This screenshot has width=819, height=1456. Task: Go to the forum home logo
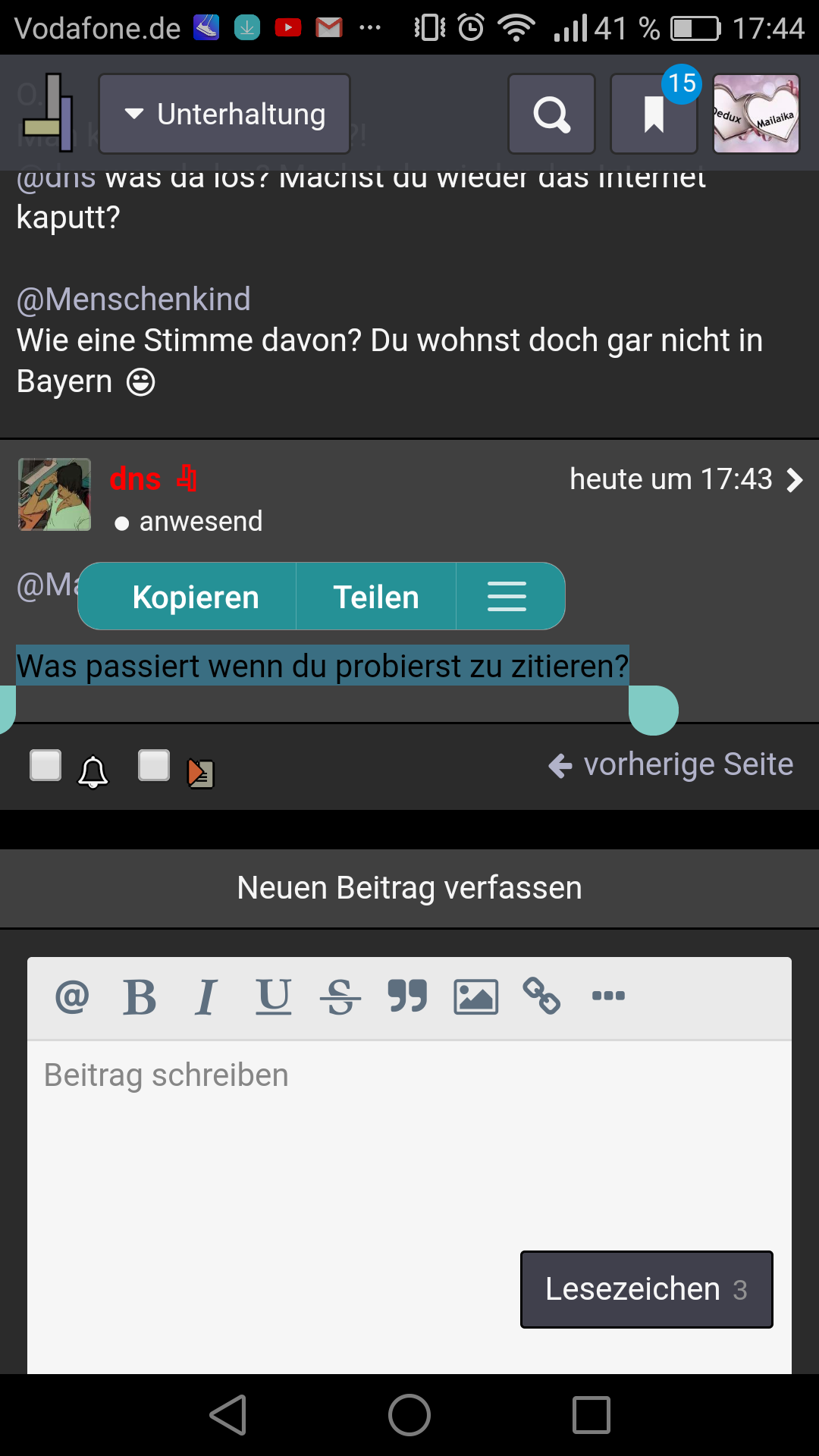49,114
